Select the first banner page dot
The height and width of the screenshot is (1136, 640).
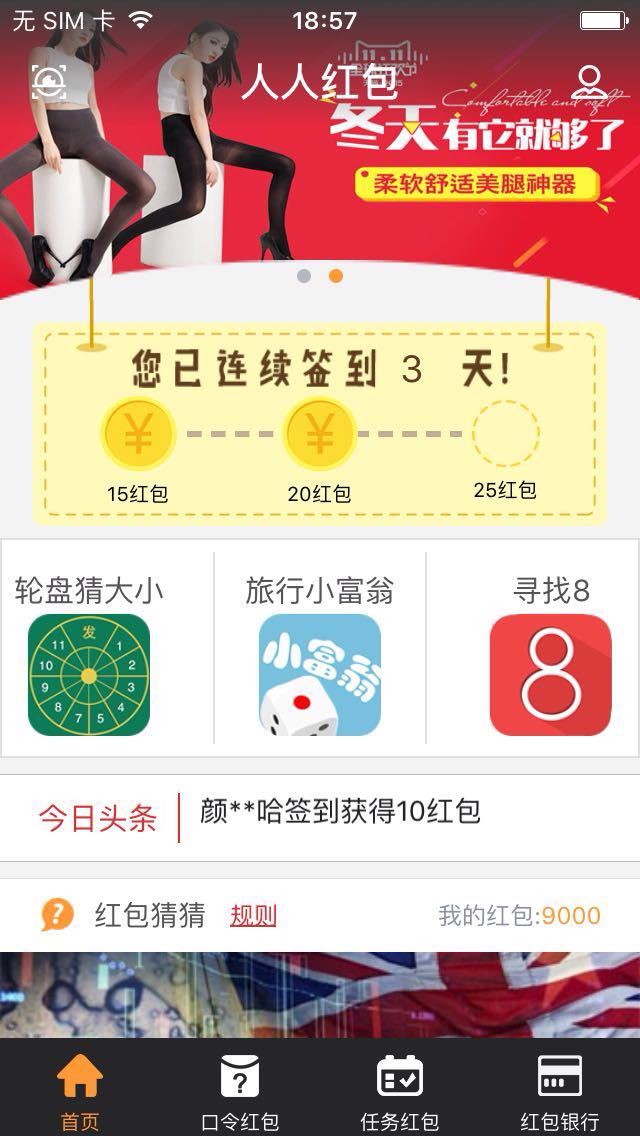[x=304, y=276]
